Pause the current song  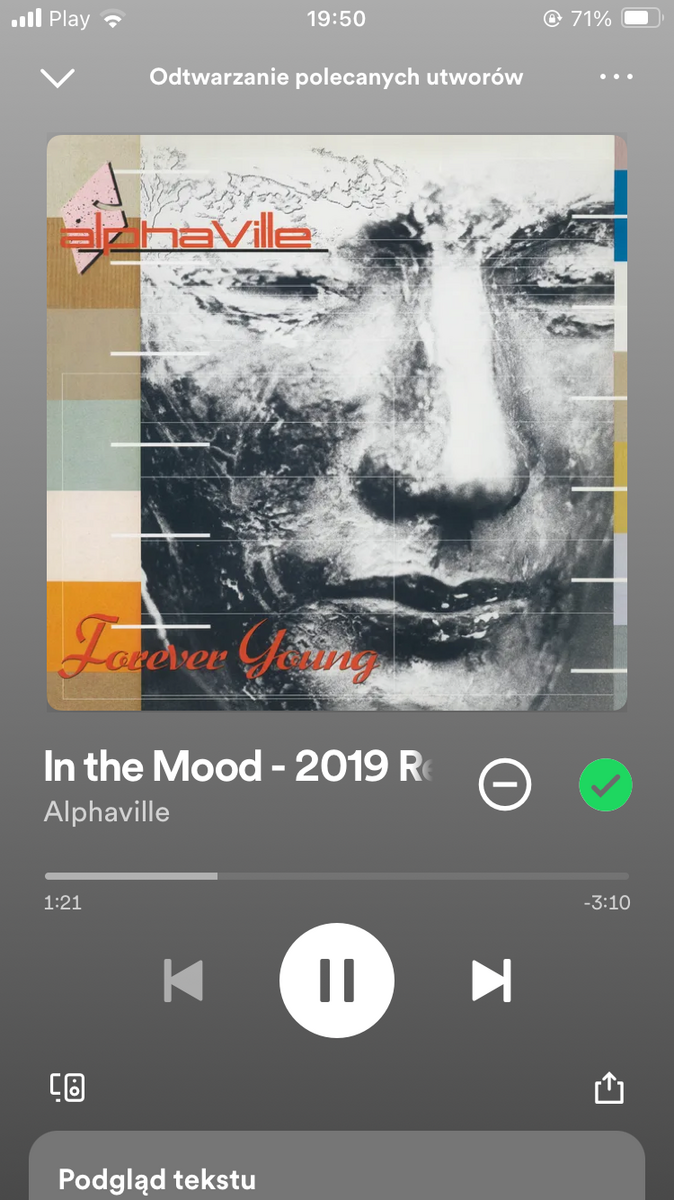tap(337, 980)
